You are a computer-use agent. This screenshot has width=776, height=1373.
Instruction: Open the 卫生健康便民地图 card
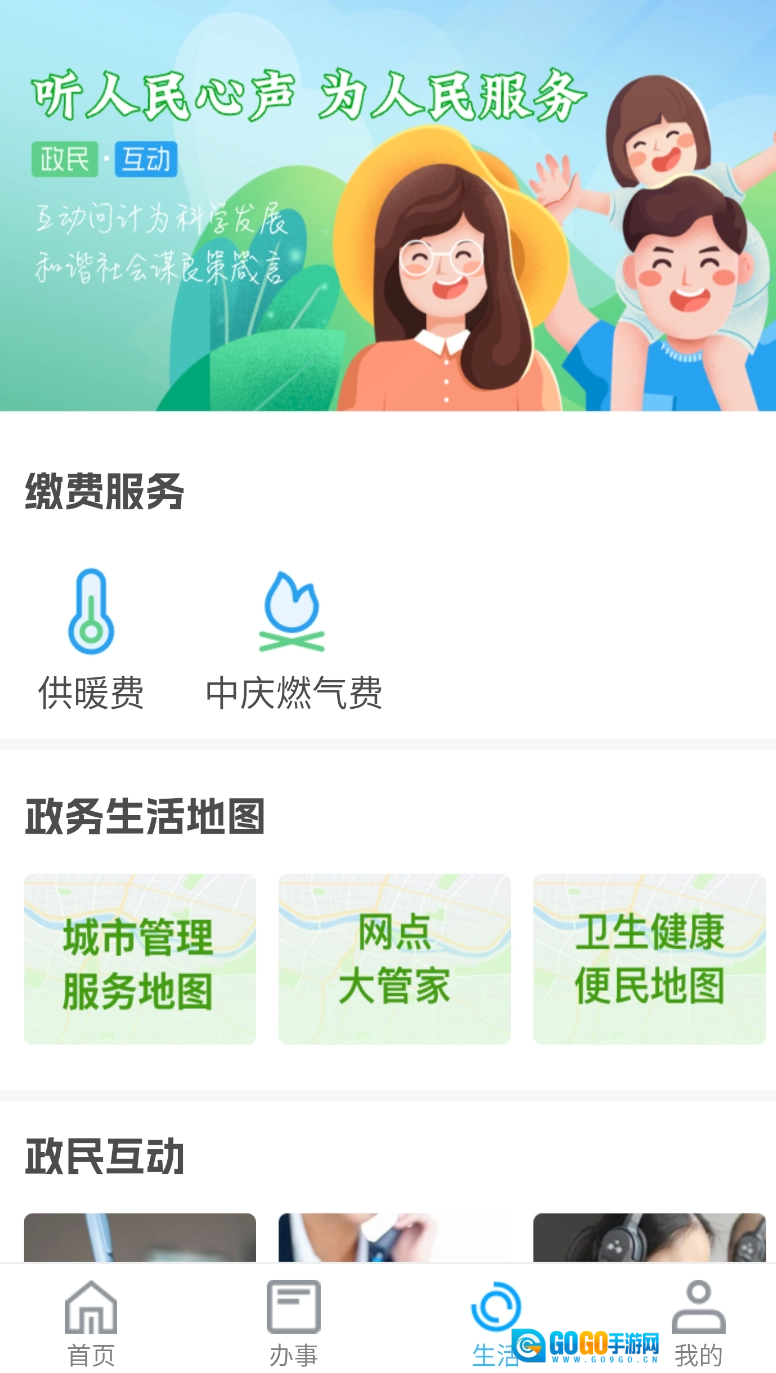click(x=649, y=959)
